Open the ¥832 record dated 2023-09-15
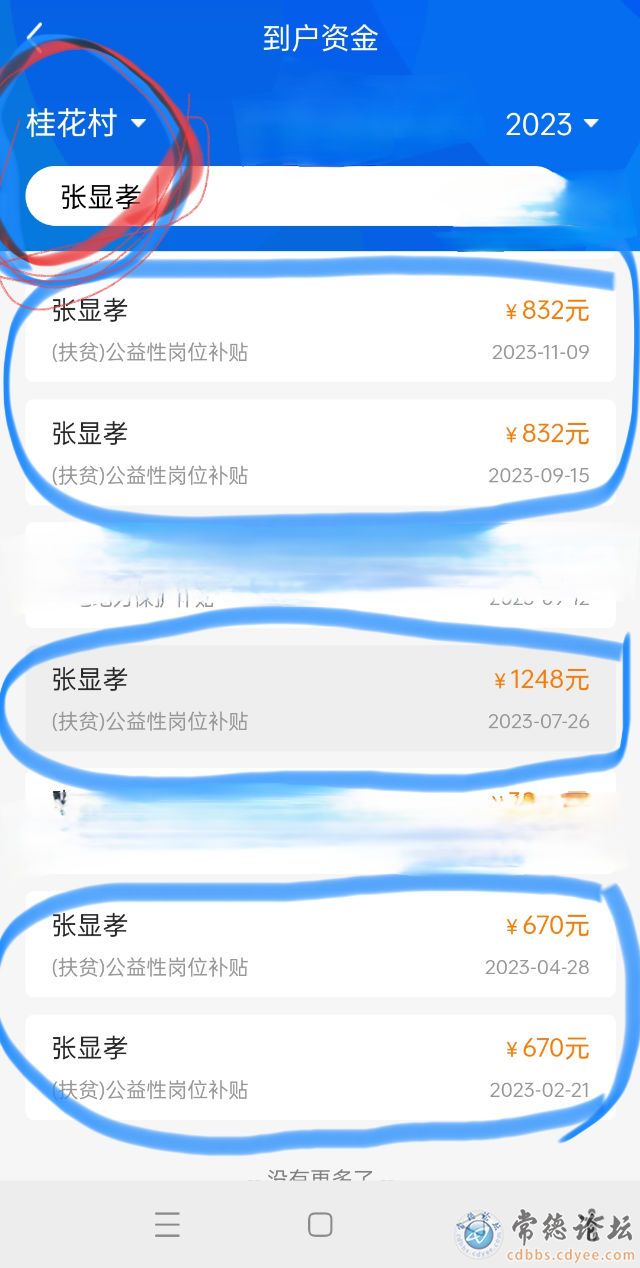Viewport: 640px width, 1268px height. click(x=320, y=453)
